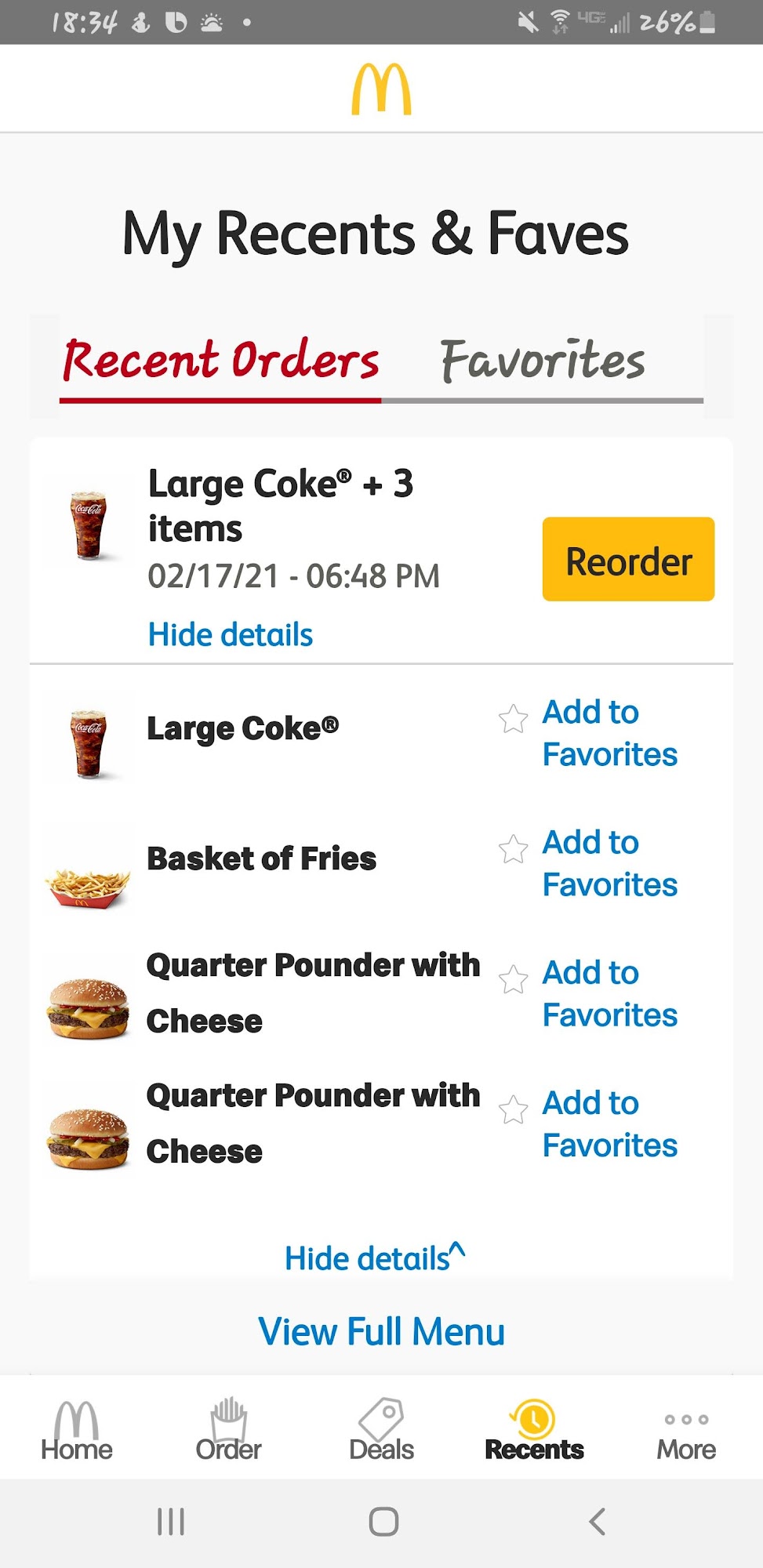
Task: Open the system recent apps button
Action: tap(170, 1522)
